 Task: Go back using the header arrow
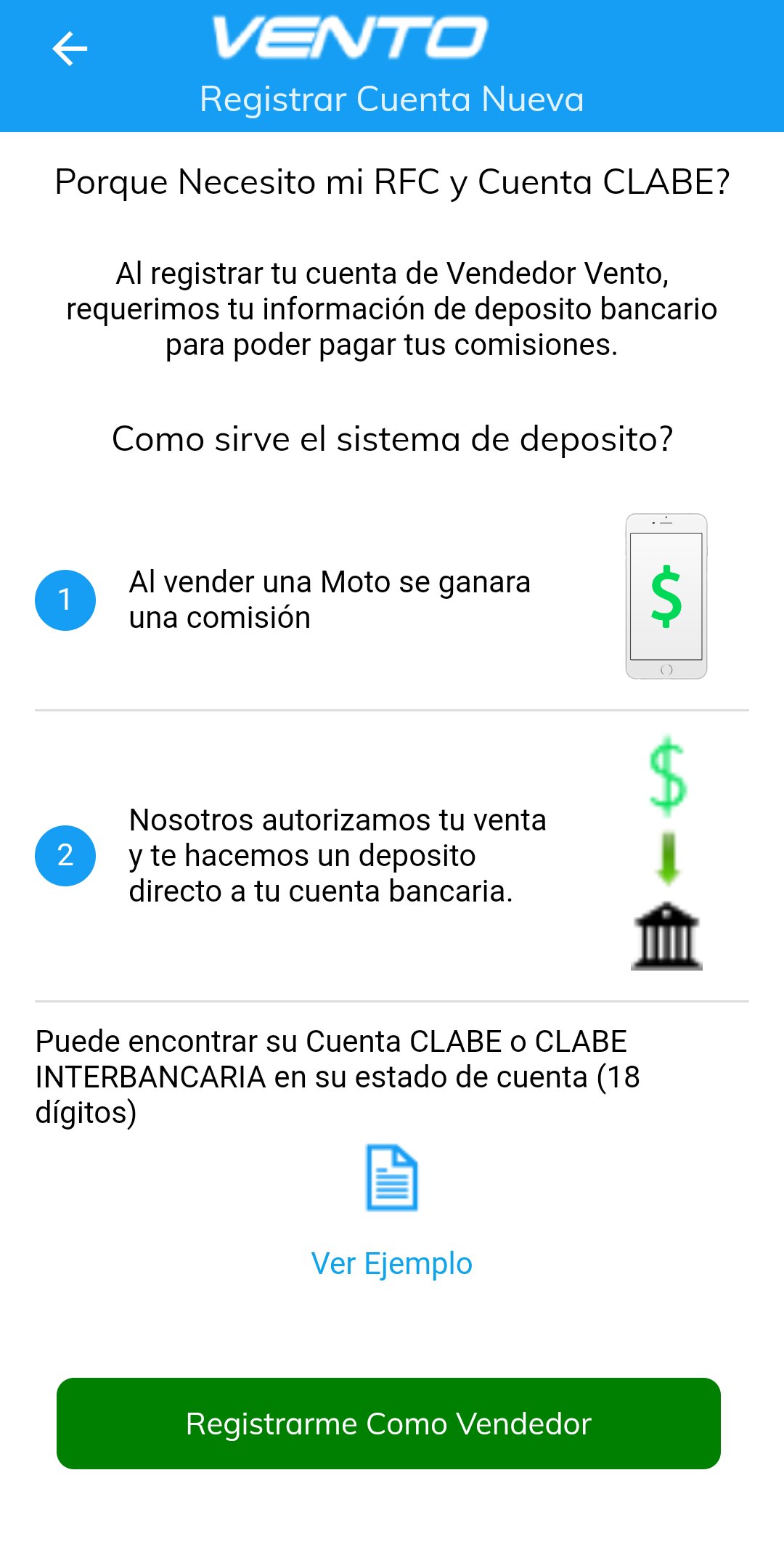(x=70, y=49)
